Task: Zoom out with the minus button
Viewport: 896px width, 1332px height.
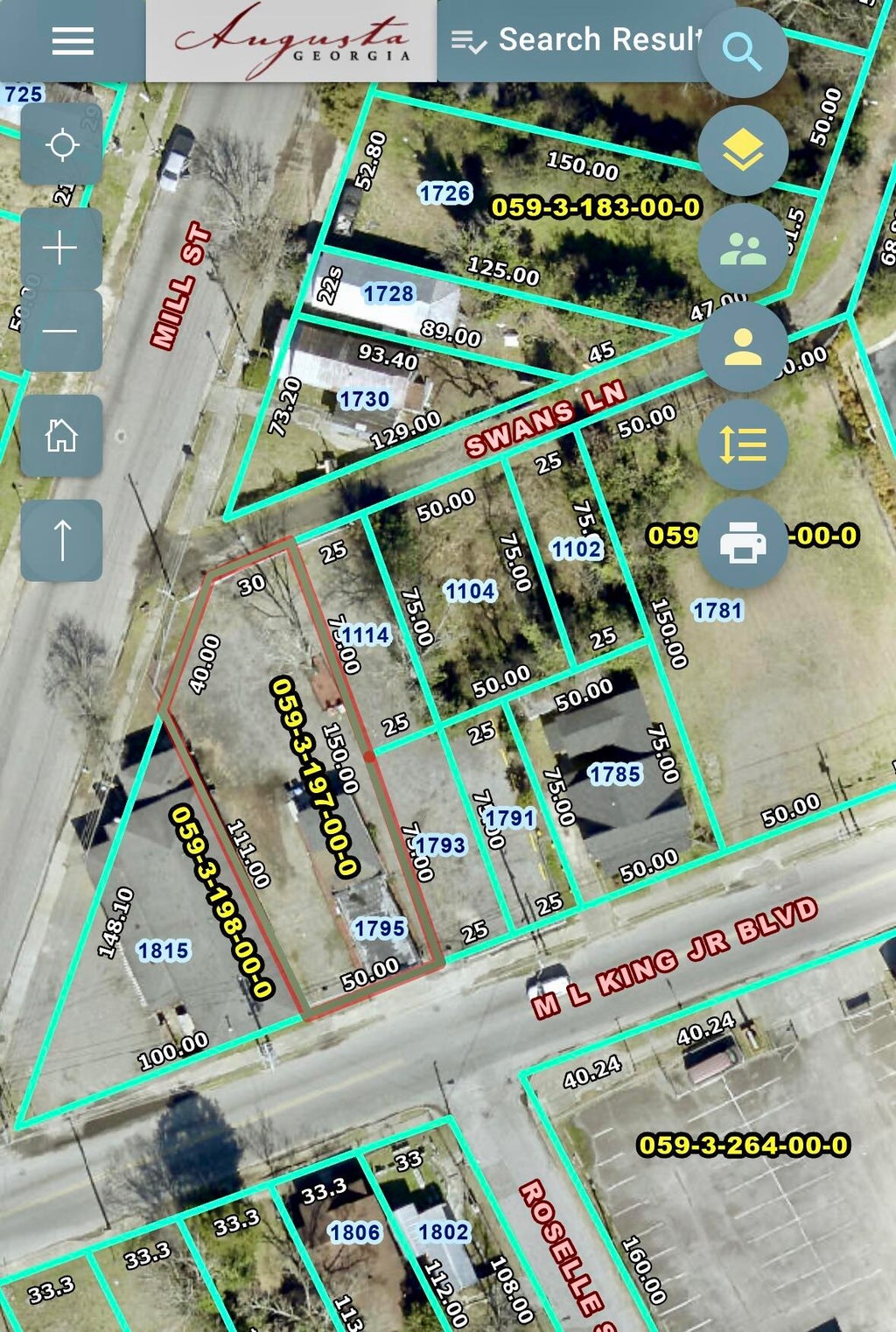Action: (61, 331)
